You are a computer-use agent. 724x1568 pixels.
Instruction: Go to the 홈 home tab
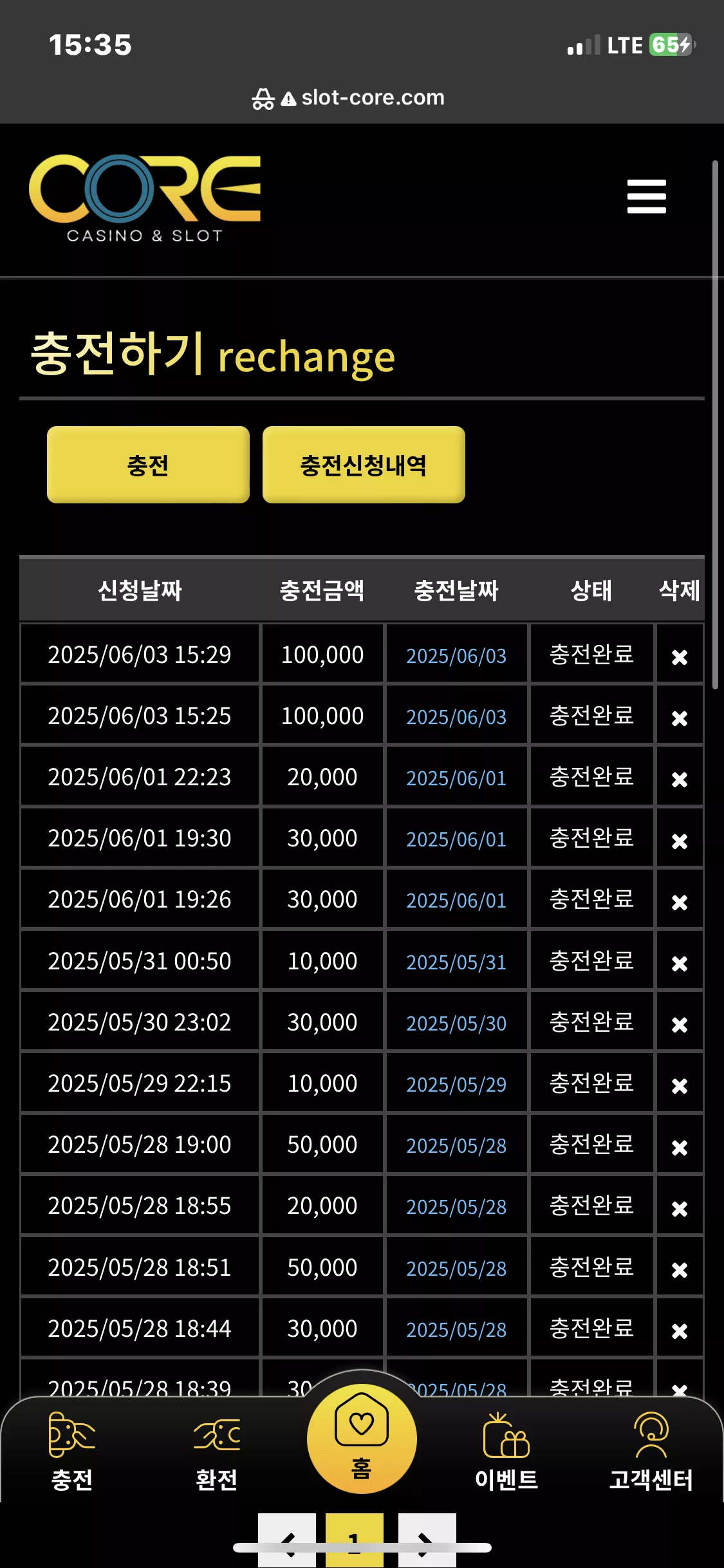pos(362,1439)
